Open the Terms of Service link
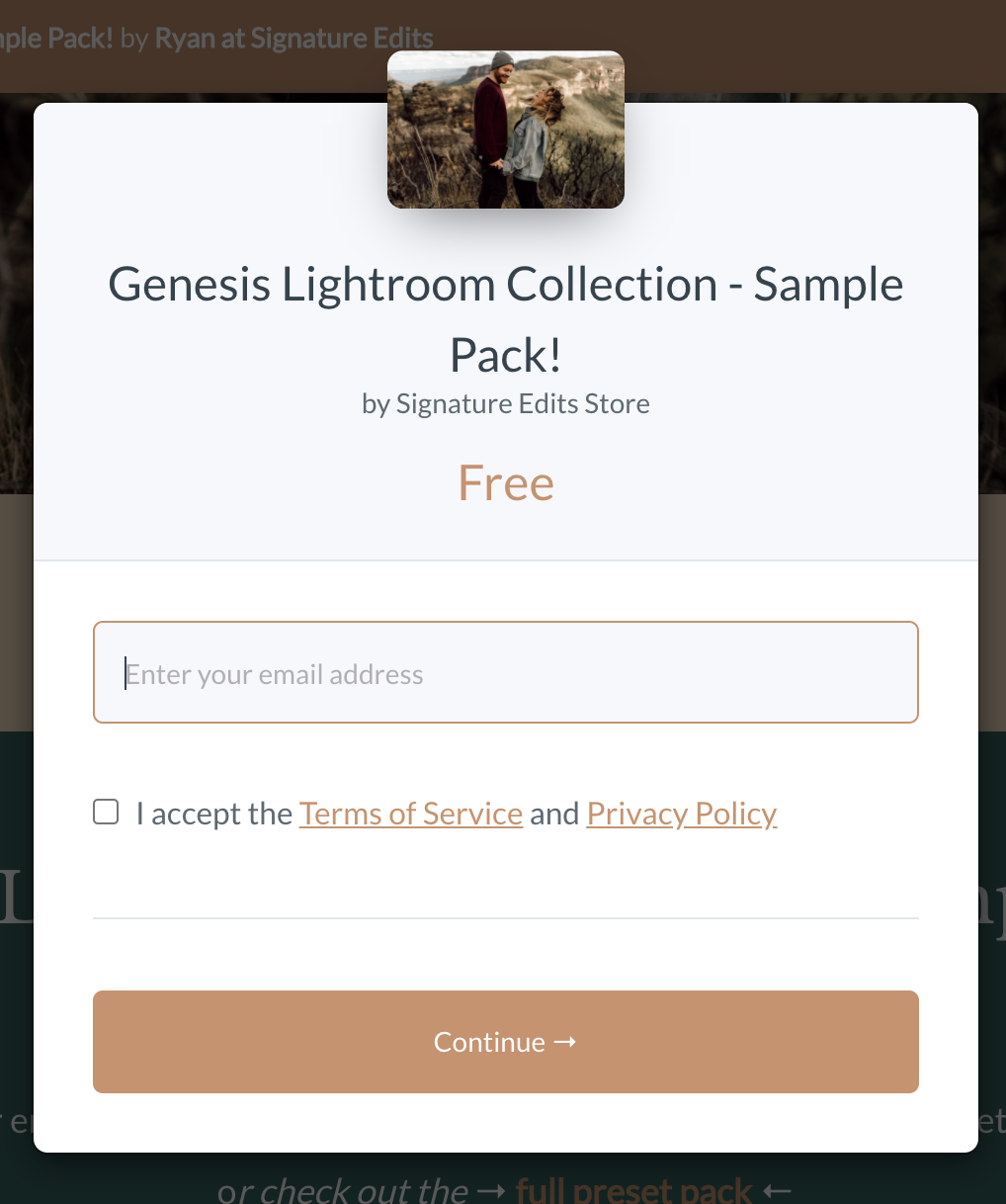1006x1204 pixels. click(x=410, y=814)
